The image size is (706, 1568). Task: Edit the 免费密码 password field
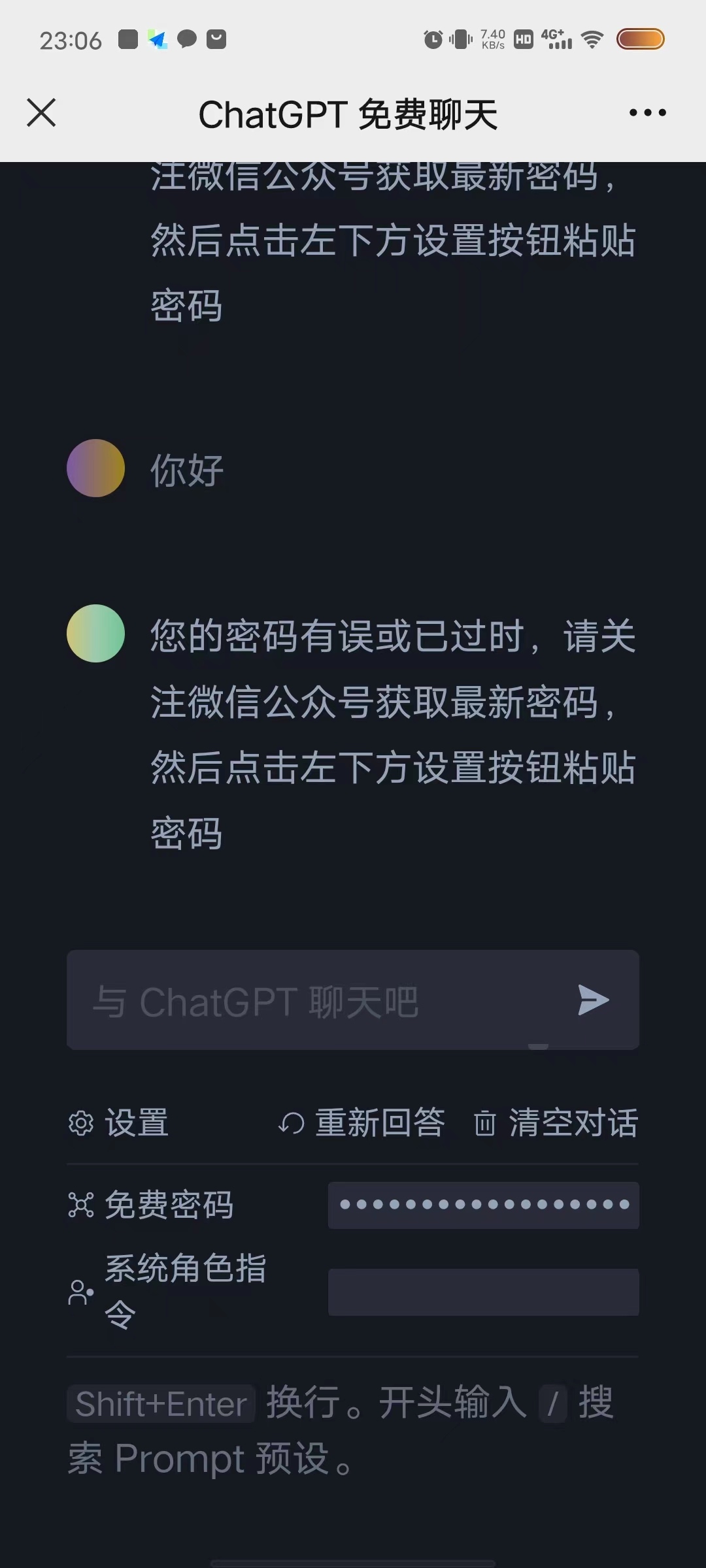pos(483,1205)
